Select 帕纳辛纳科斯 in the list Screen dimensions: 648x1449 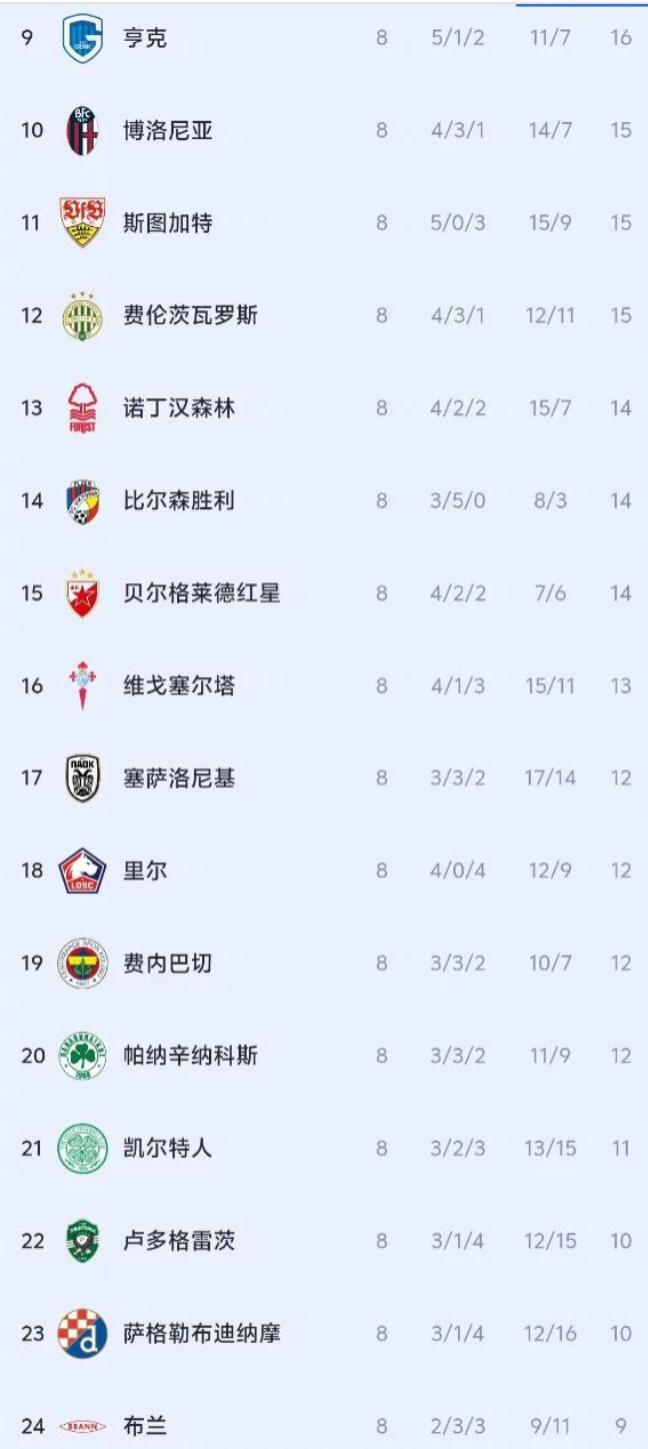pos(190,1055)
